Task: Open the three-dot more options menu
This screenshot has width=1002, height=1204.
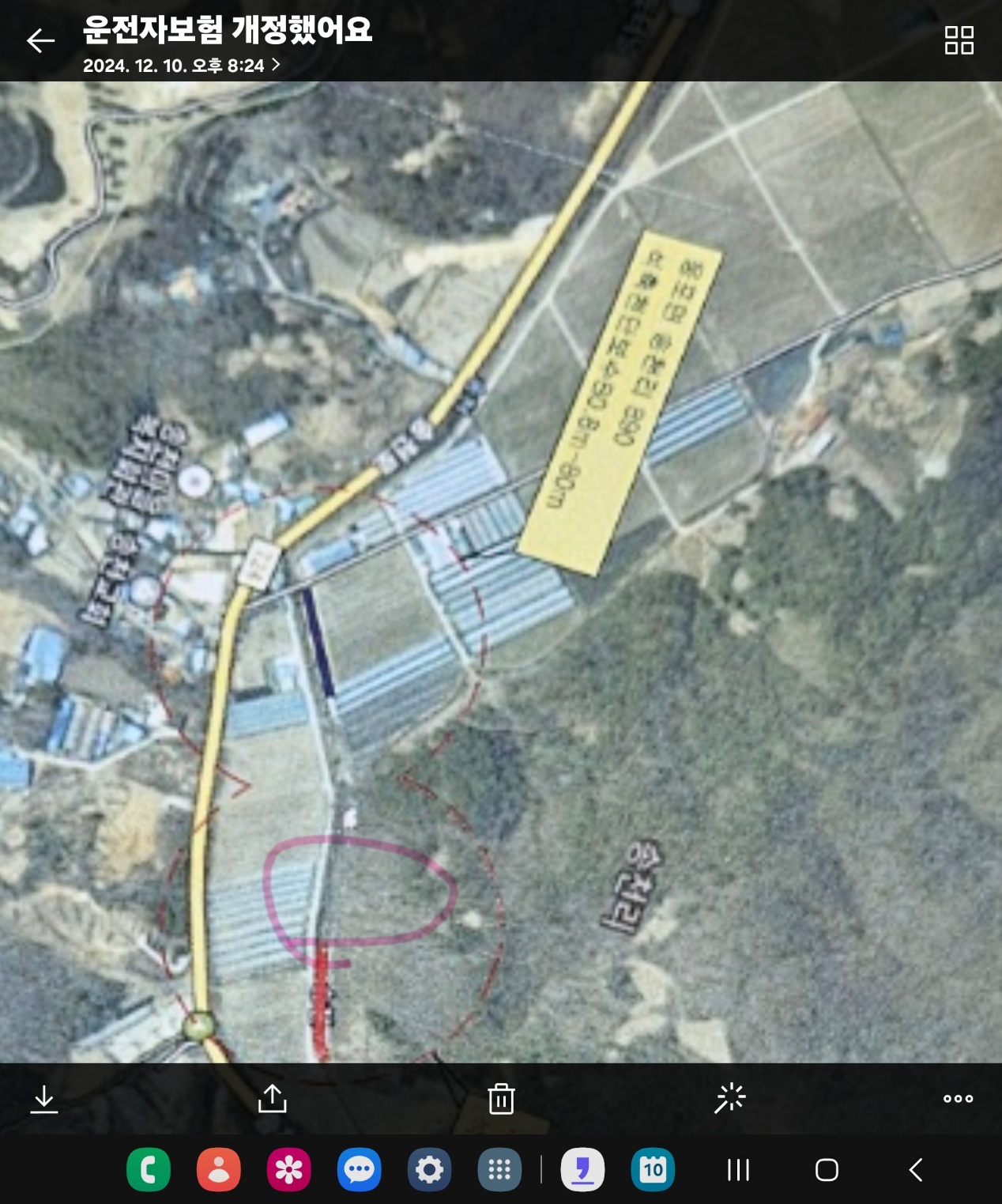Action: click(x=958, y=1099)
